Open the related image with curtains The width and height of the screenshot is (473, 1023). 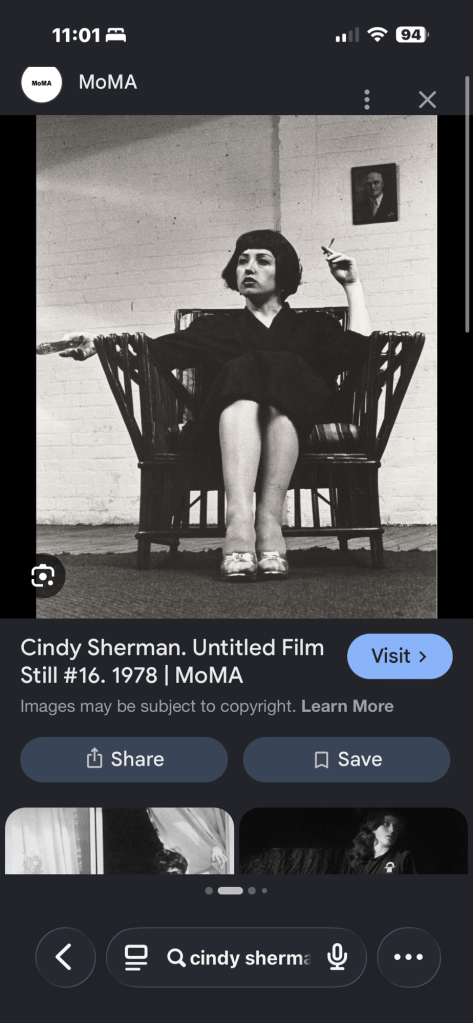coord(119,841)
